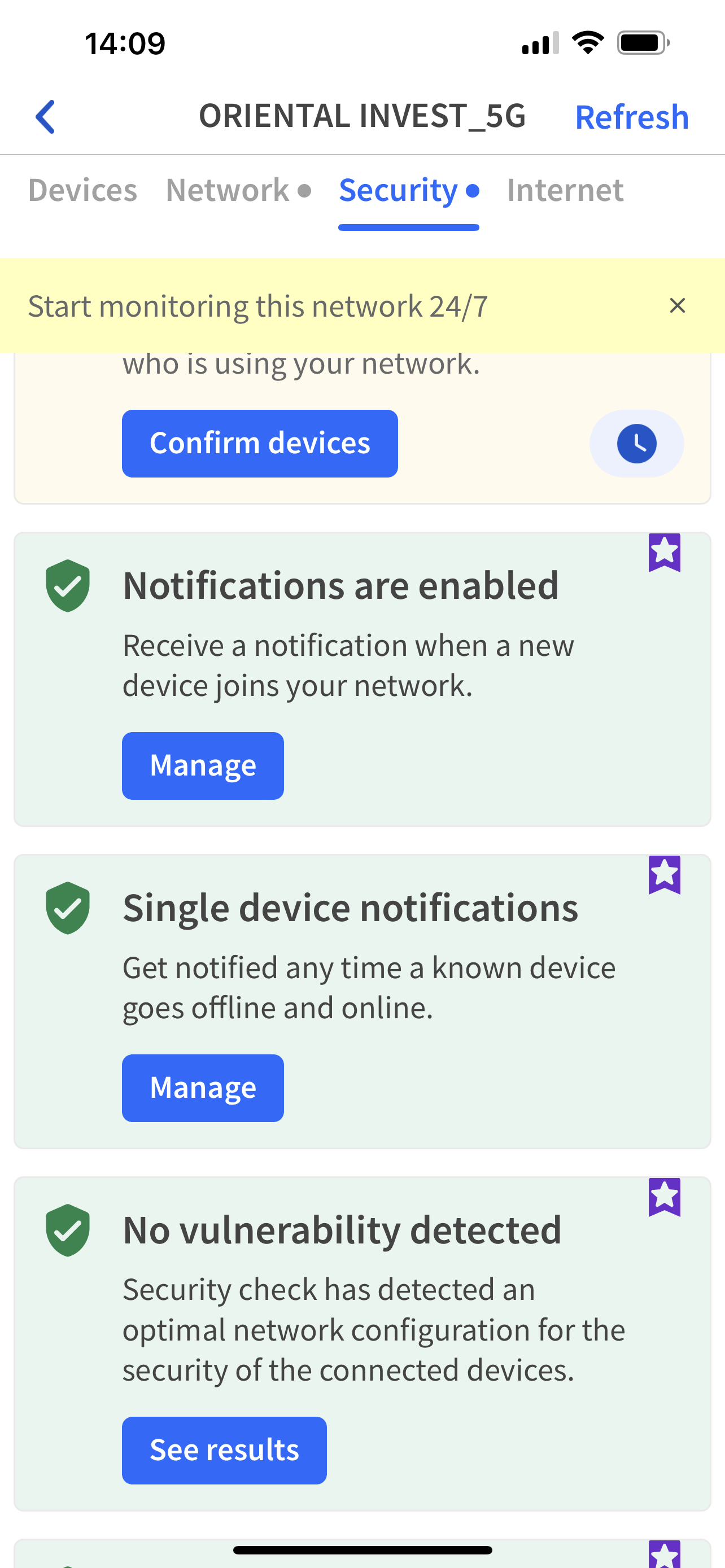The image size is (725, 1568).
Task: Select the Security tab
Action: click(x=408, y=190)
